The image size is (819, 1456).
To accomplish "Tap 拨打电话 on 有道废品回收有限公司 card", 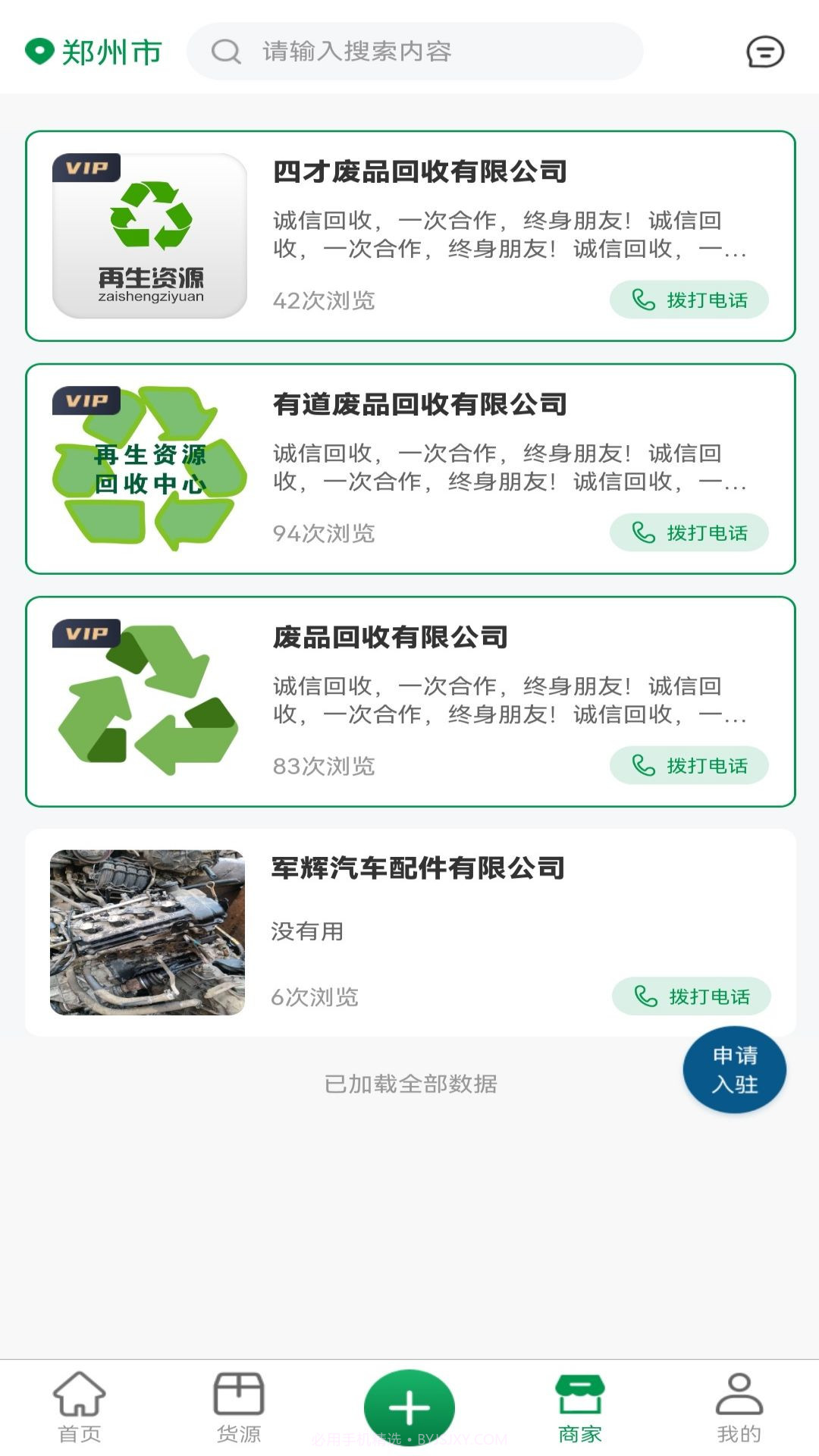I will pos(689,532).
